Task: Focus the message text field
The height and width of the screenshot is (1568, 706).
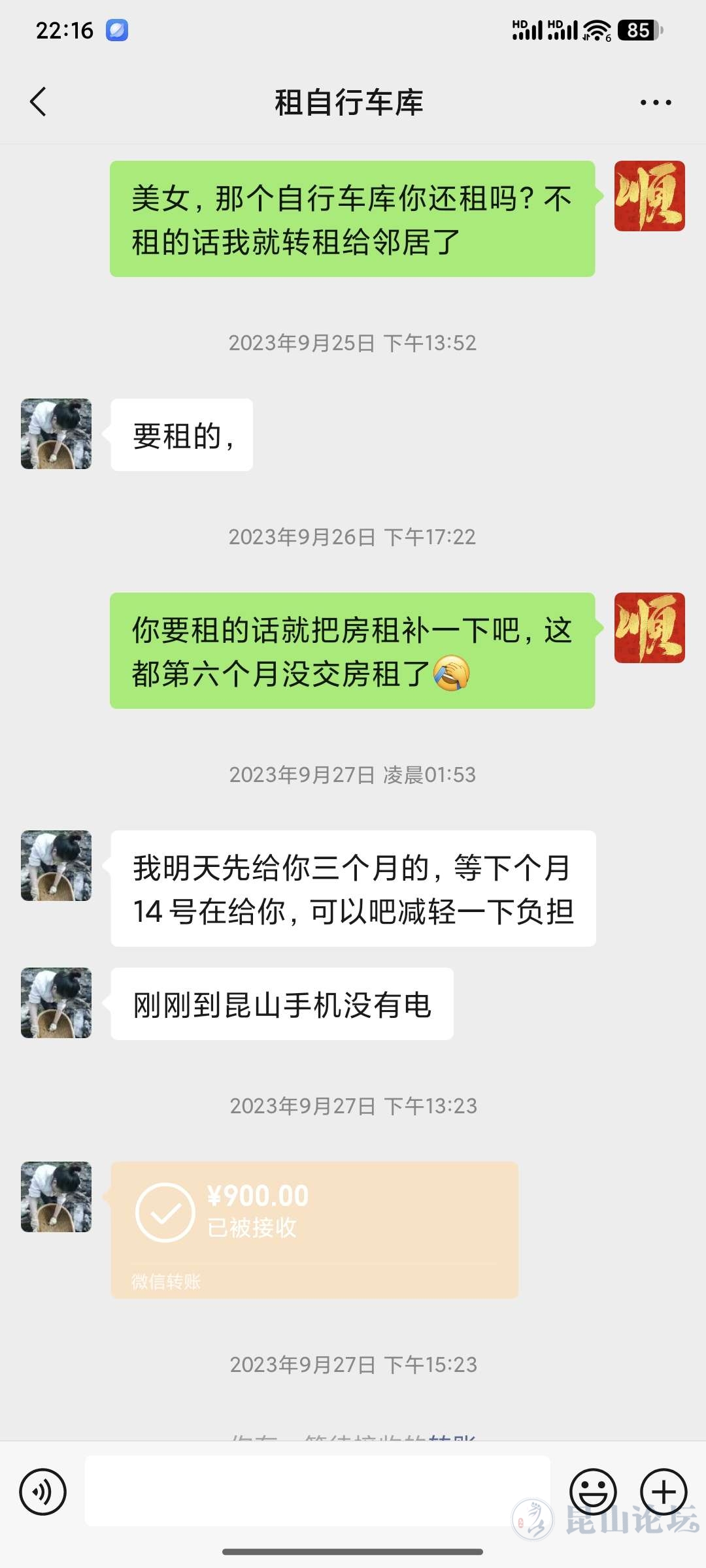Action: tap(317, 1491)
